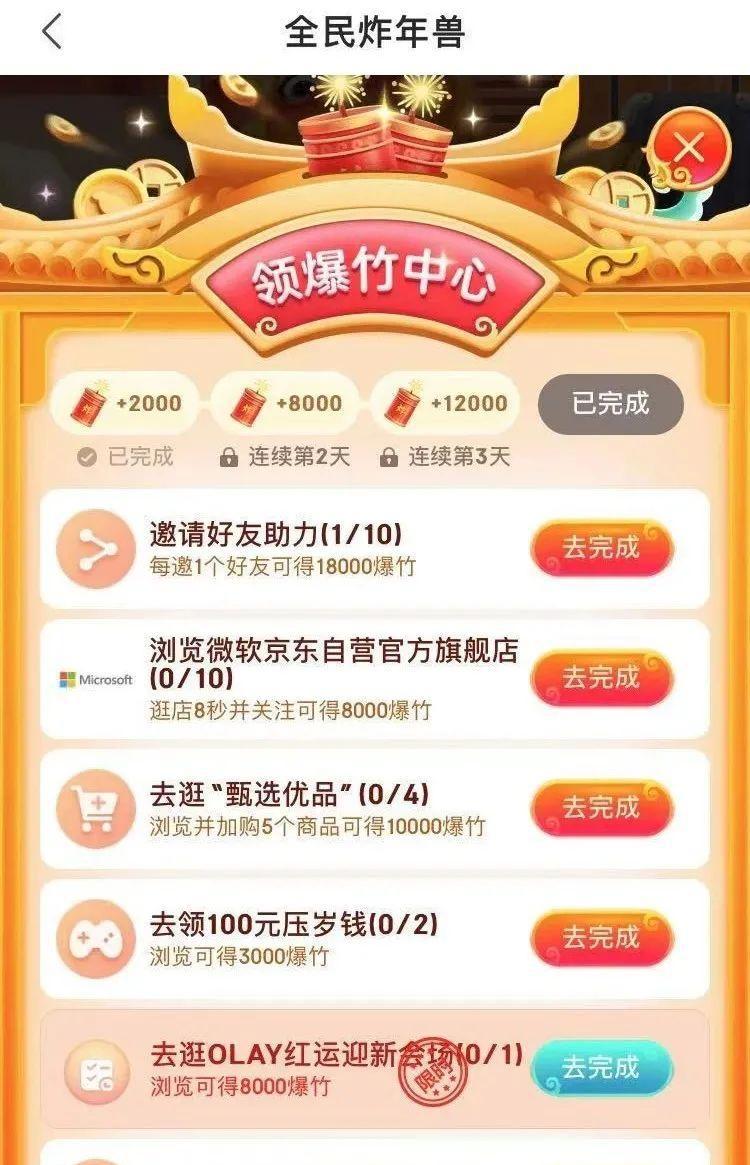
Task: Tap 去完成 for 去逛甄选优品
Action: pyautogui.click(x=601, y=808)
